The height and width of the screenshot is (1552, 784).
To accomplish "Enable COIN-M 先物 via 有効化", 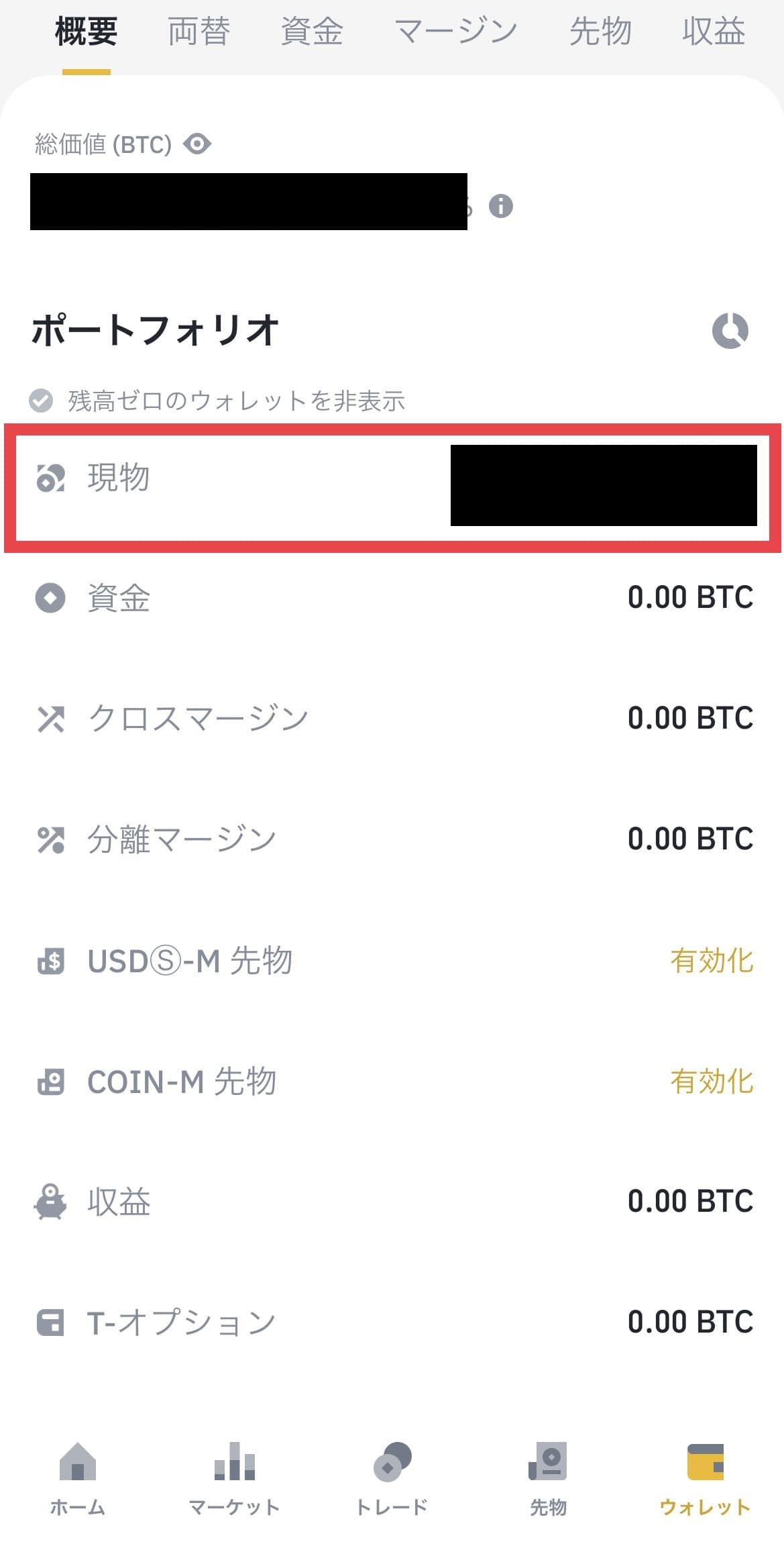I will (x=712, y=1081).
